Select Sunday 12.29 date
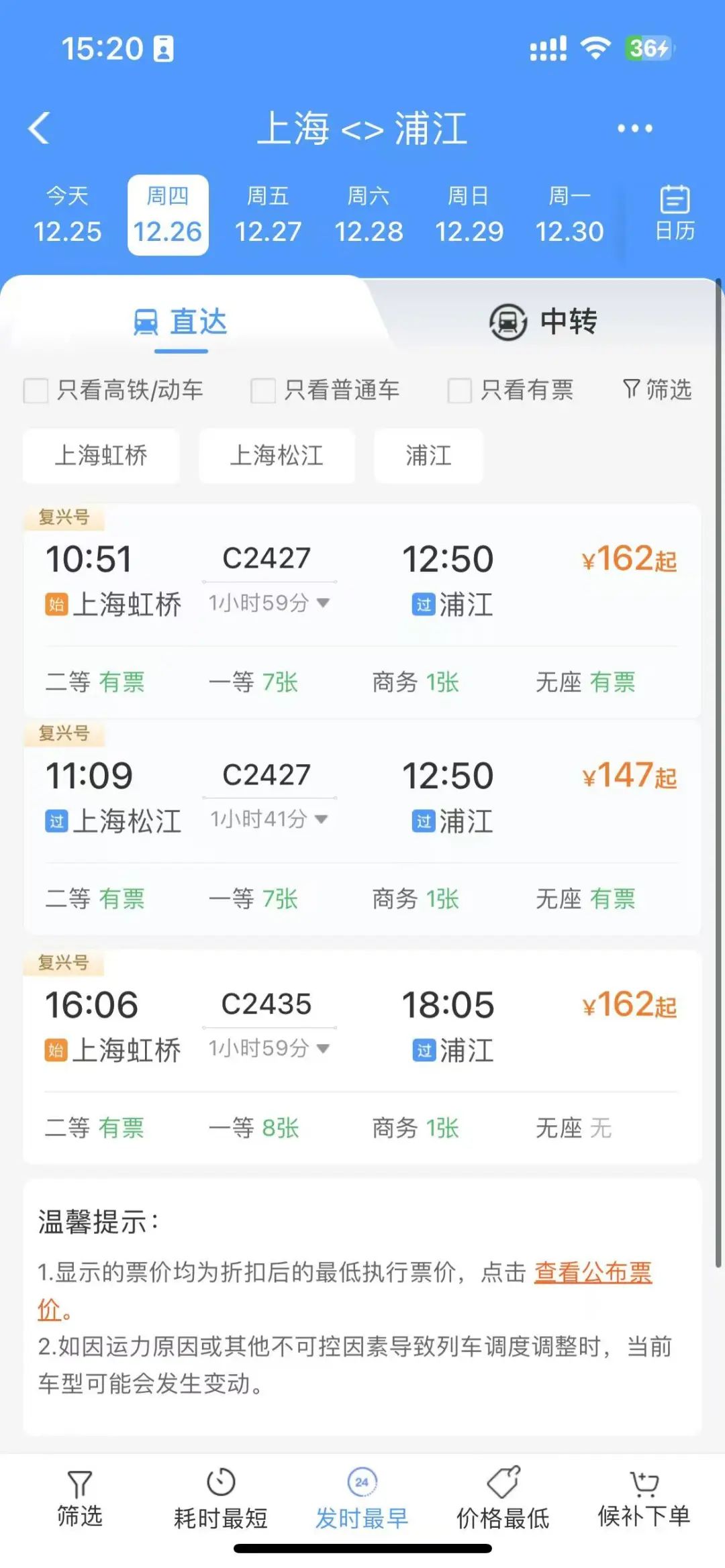This screenshot has height=1568, width=725. point(469,215)
